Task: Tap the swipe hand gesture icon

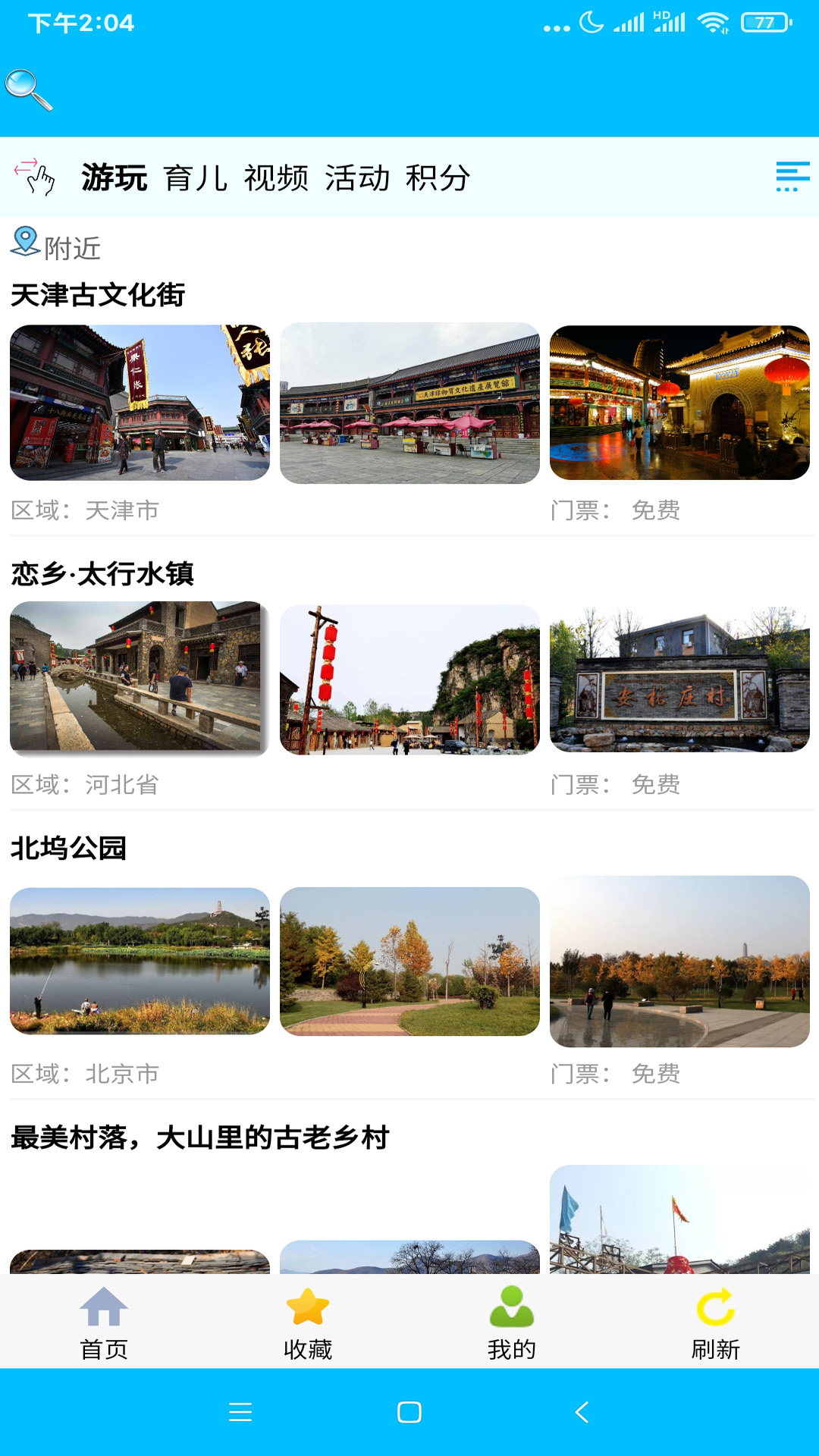Action: coord(35,177)
